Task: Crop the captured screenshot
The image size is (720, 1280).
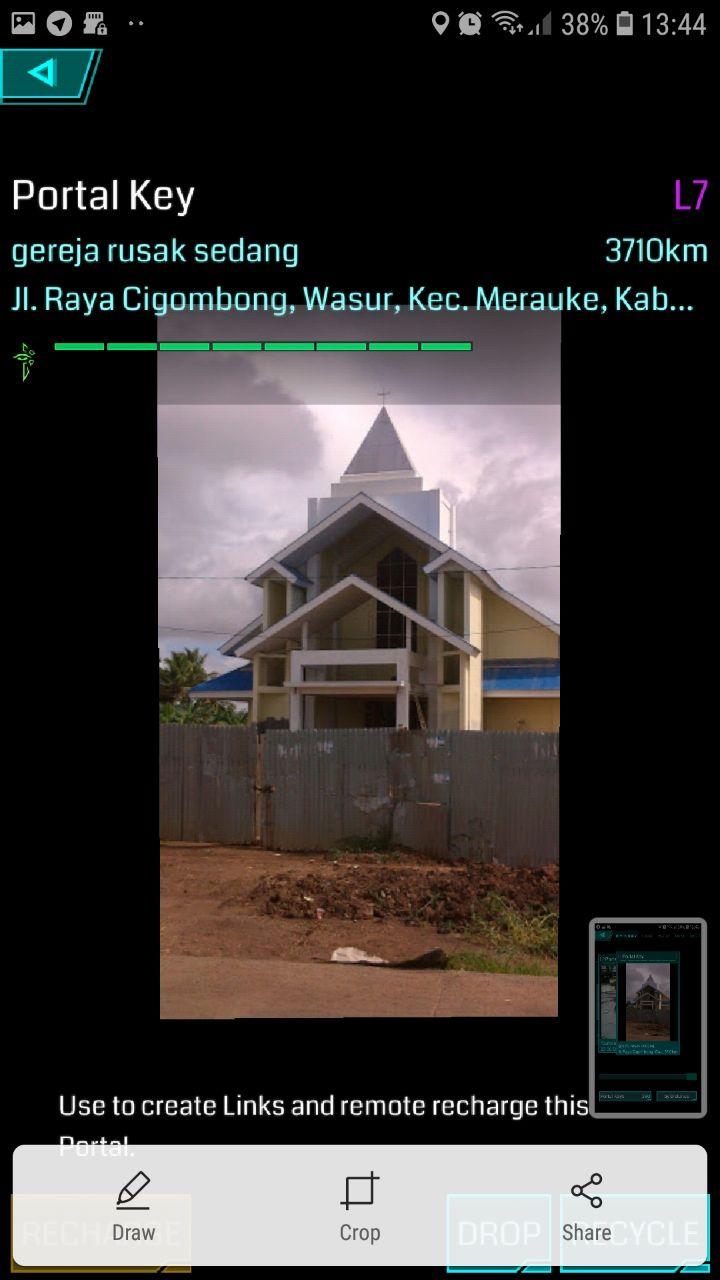Action: (x=359, y=1207)
